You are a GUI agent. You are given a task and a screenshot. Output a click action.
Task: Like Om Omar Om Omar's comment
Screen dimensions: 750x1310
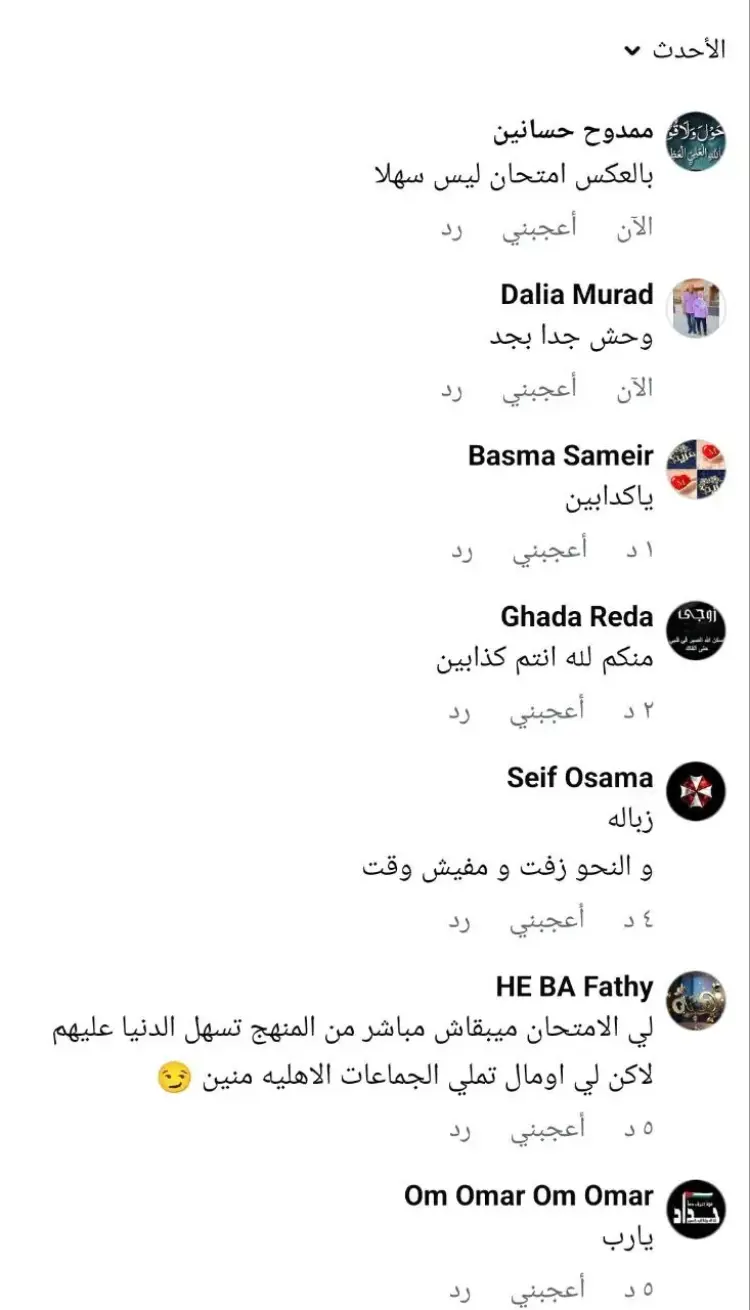tap(548, 1288)
